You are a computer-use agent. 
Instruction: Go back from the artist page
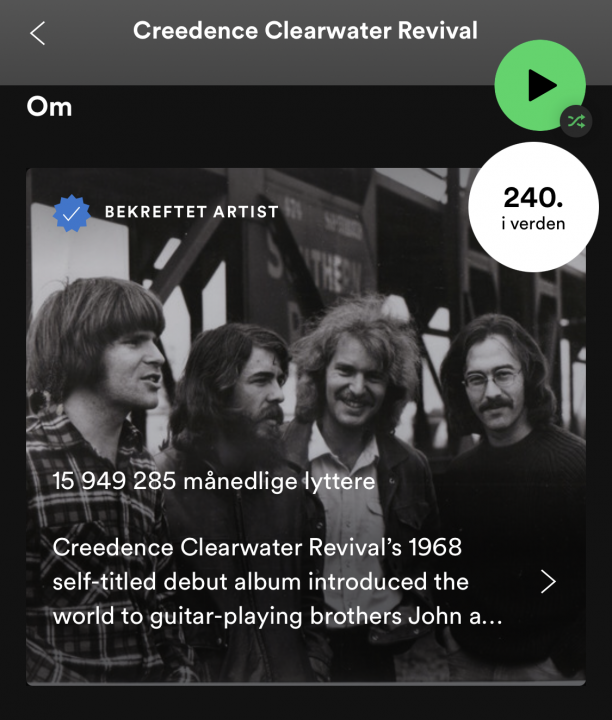tap(38, 33)
